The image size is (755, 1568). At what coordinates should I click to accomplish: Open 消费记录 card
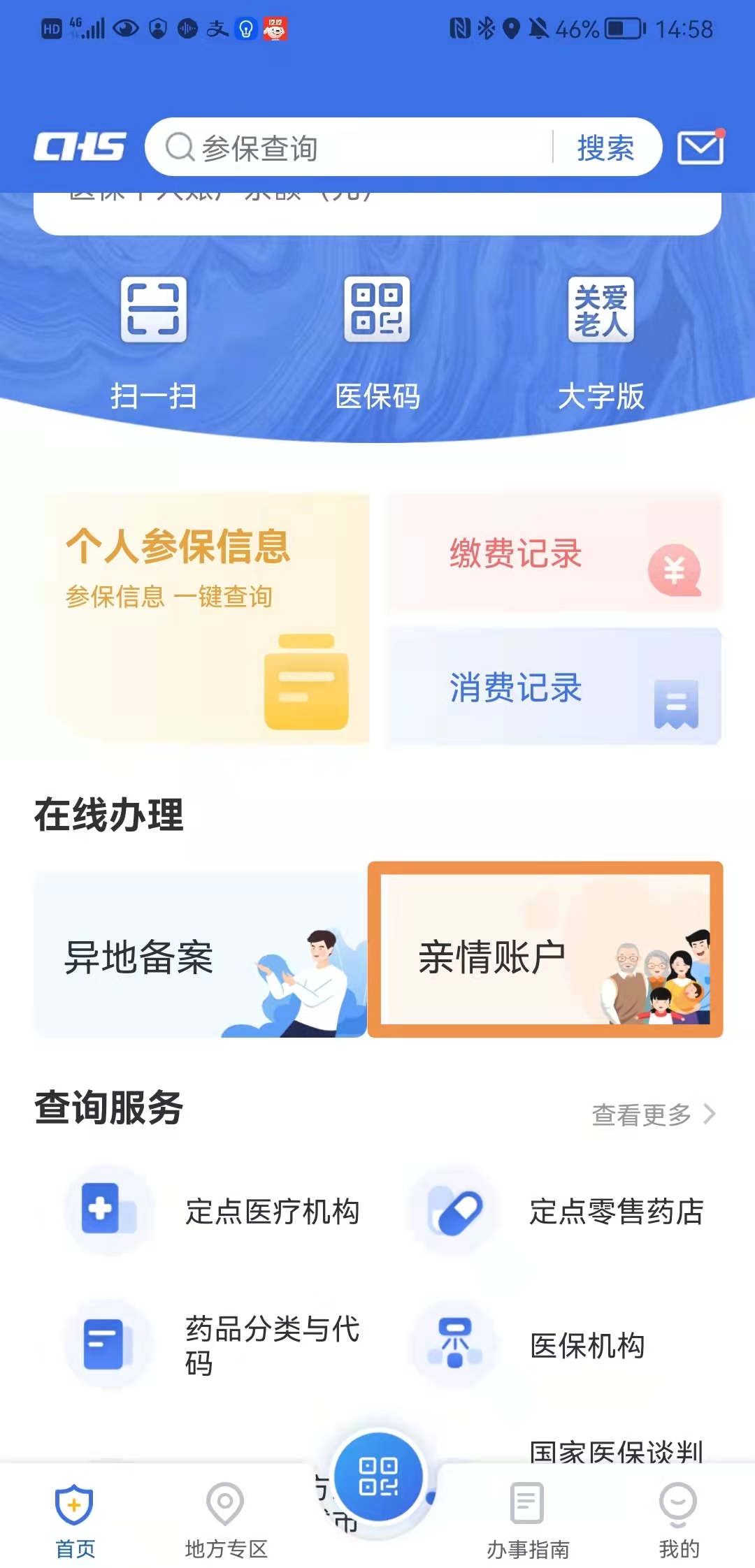(553, 687)
